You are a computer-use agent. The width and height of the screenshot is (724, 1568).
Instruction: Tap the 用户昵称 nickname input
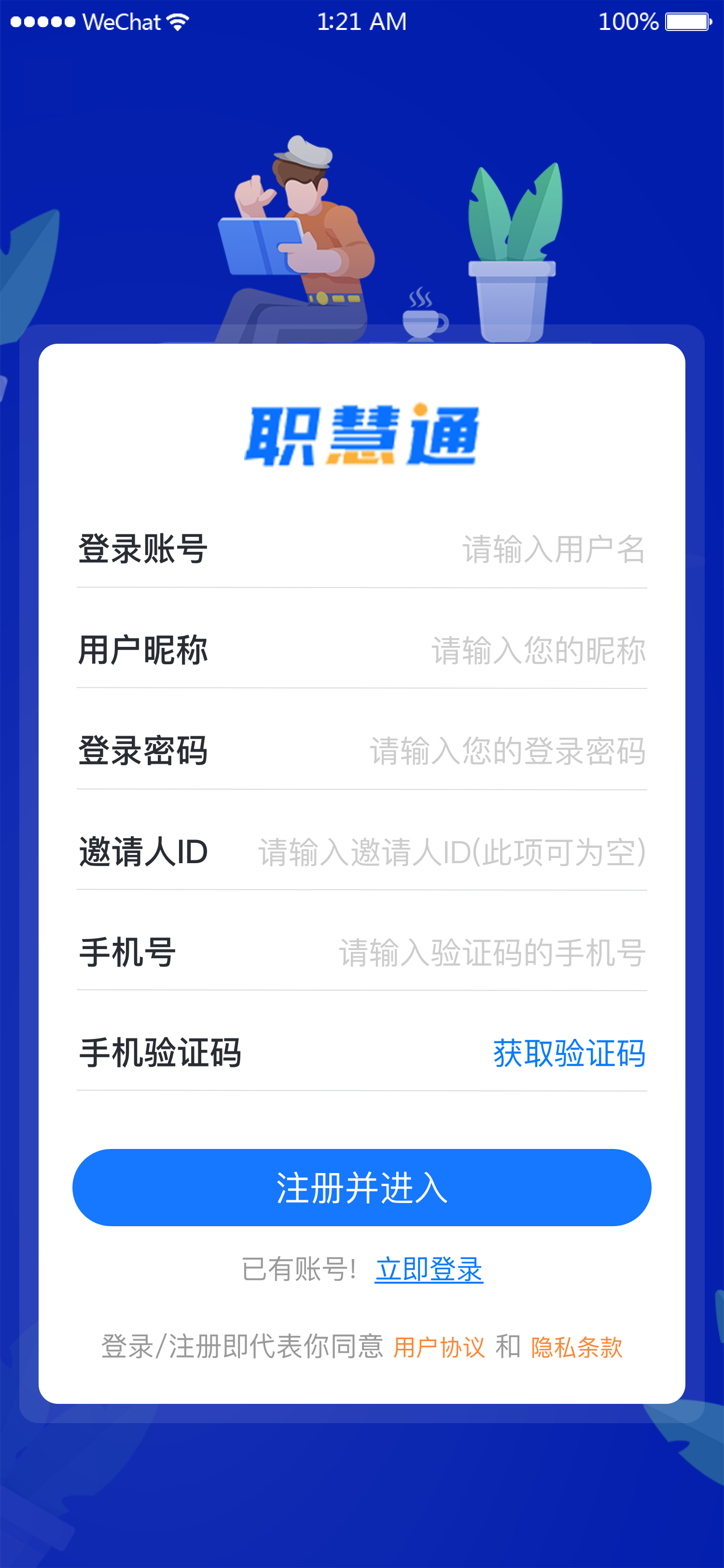click(538, 650)
